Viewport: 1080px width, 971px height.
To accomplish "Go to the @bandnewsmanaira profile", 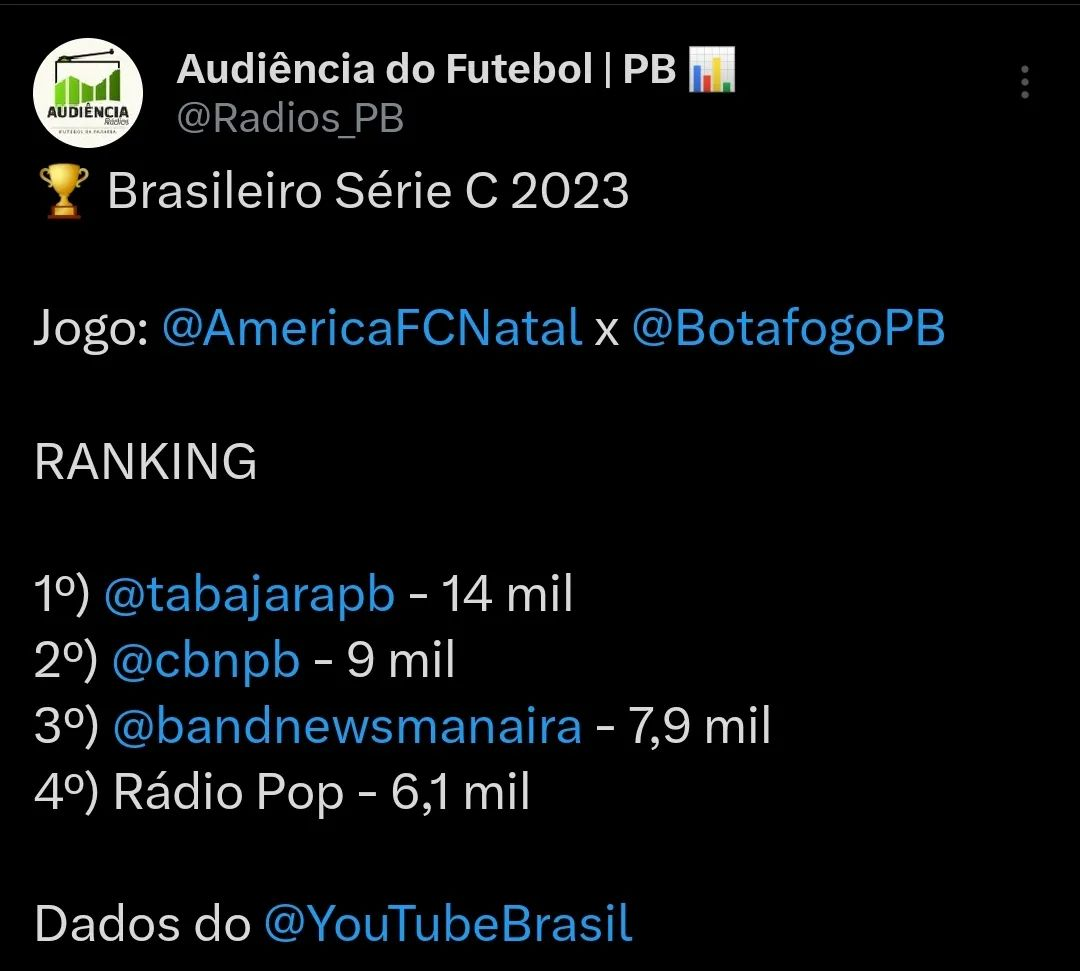I will 347,726.
